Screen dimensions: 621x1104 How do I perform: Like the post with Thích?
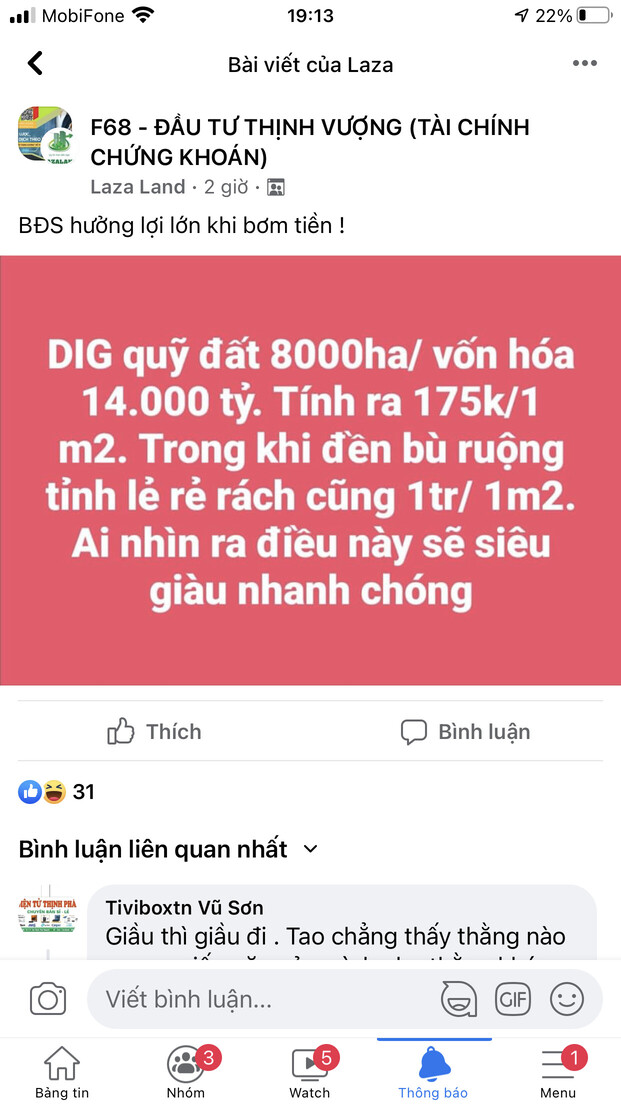pyautogui.click(x=155, y=732)
